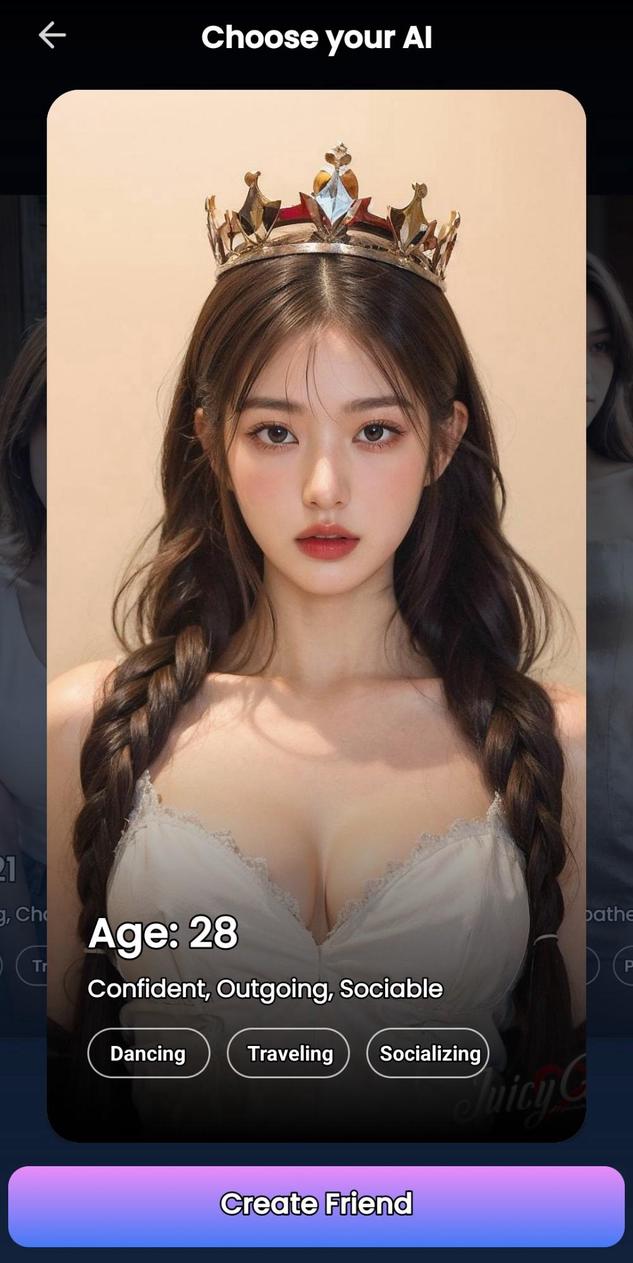This screenshot has height=1263, width=633.
Task: Tap the Dancing interest chip
Action: 148,1053
